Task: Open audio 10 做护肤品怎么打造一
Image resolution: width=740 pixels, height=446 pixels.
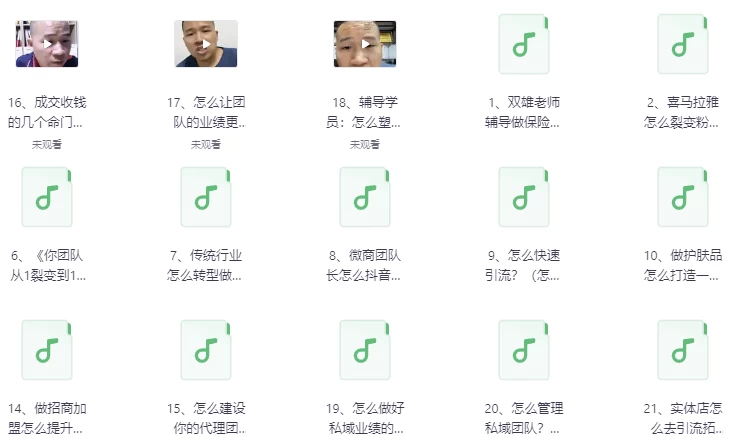Action: click(683, 197)
